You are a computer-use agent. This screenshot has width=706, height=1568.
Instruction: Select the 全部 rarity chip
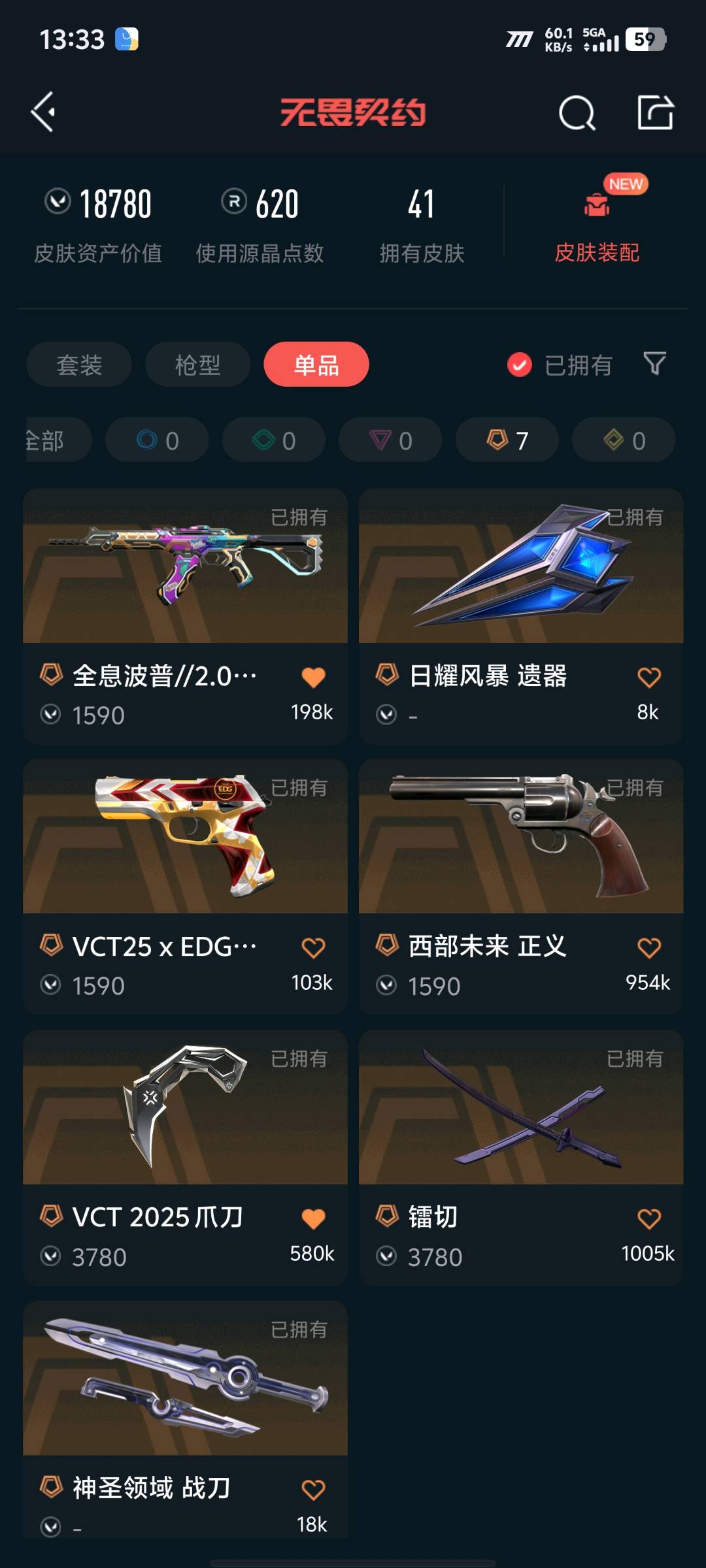52,440
